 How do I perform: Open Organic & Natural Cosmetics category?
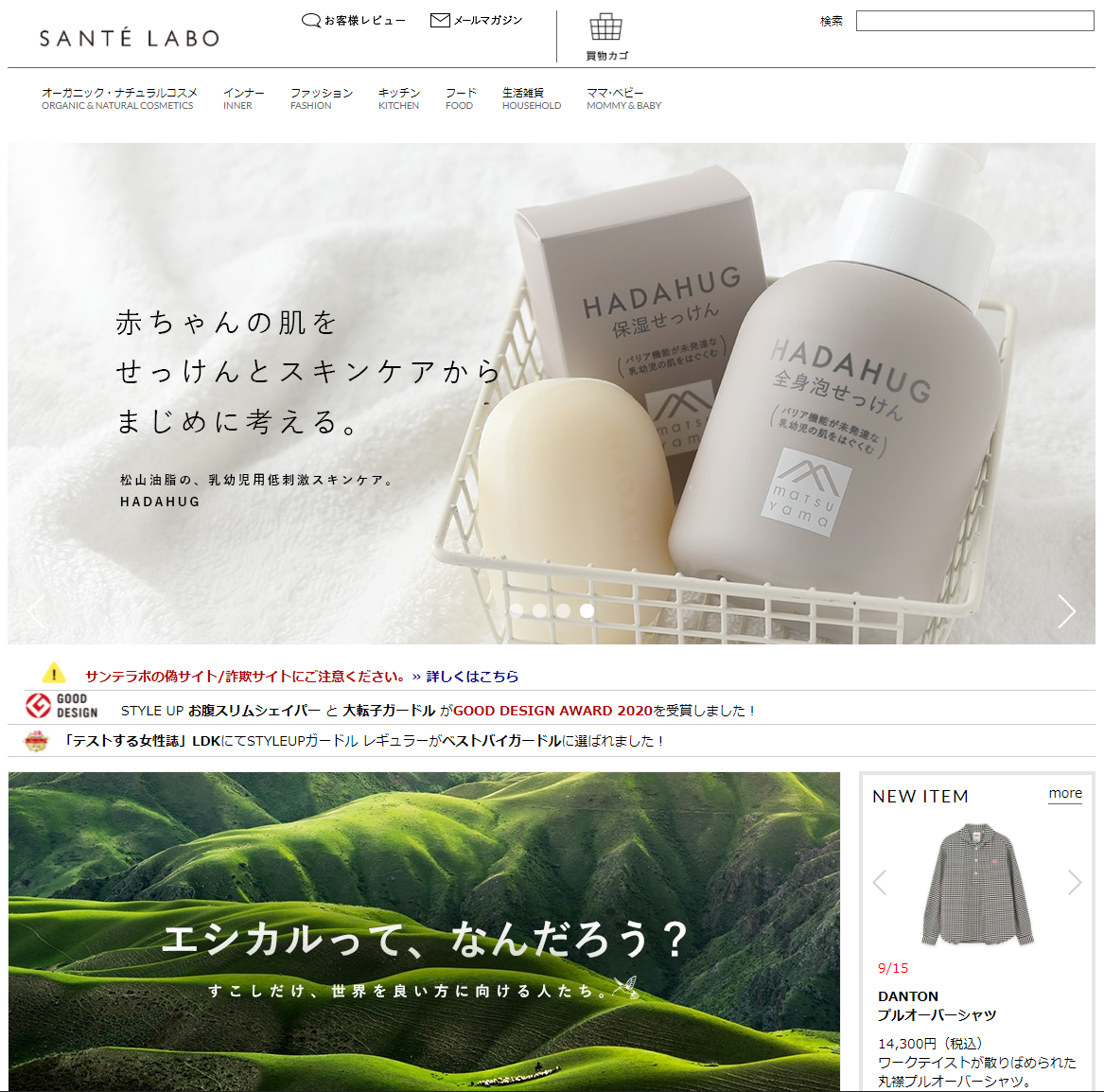(x=119, y=98)
